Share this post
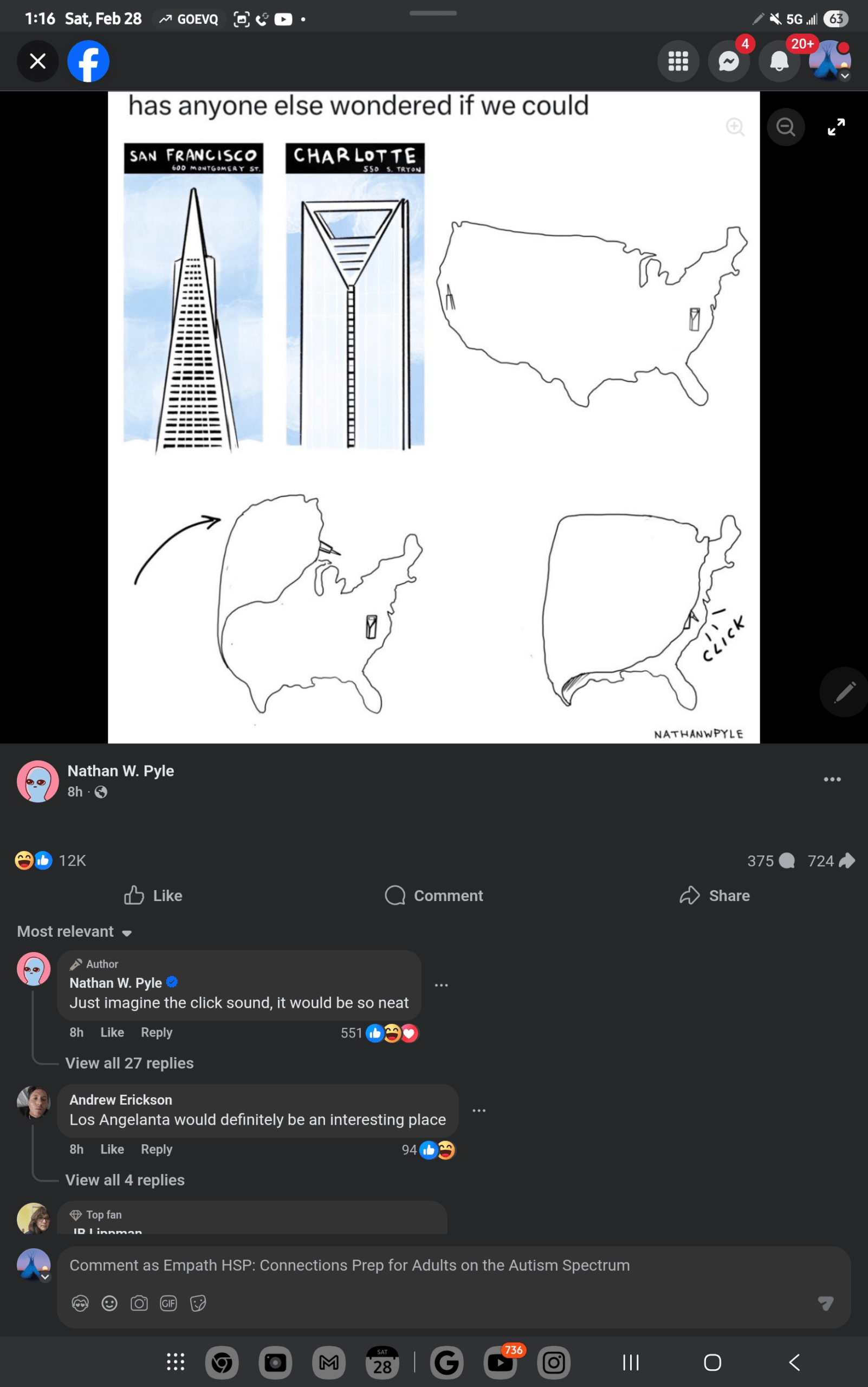 [715, 896]
